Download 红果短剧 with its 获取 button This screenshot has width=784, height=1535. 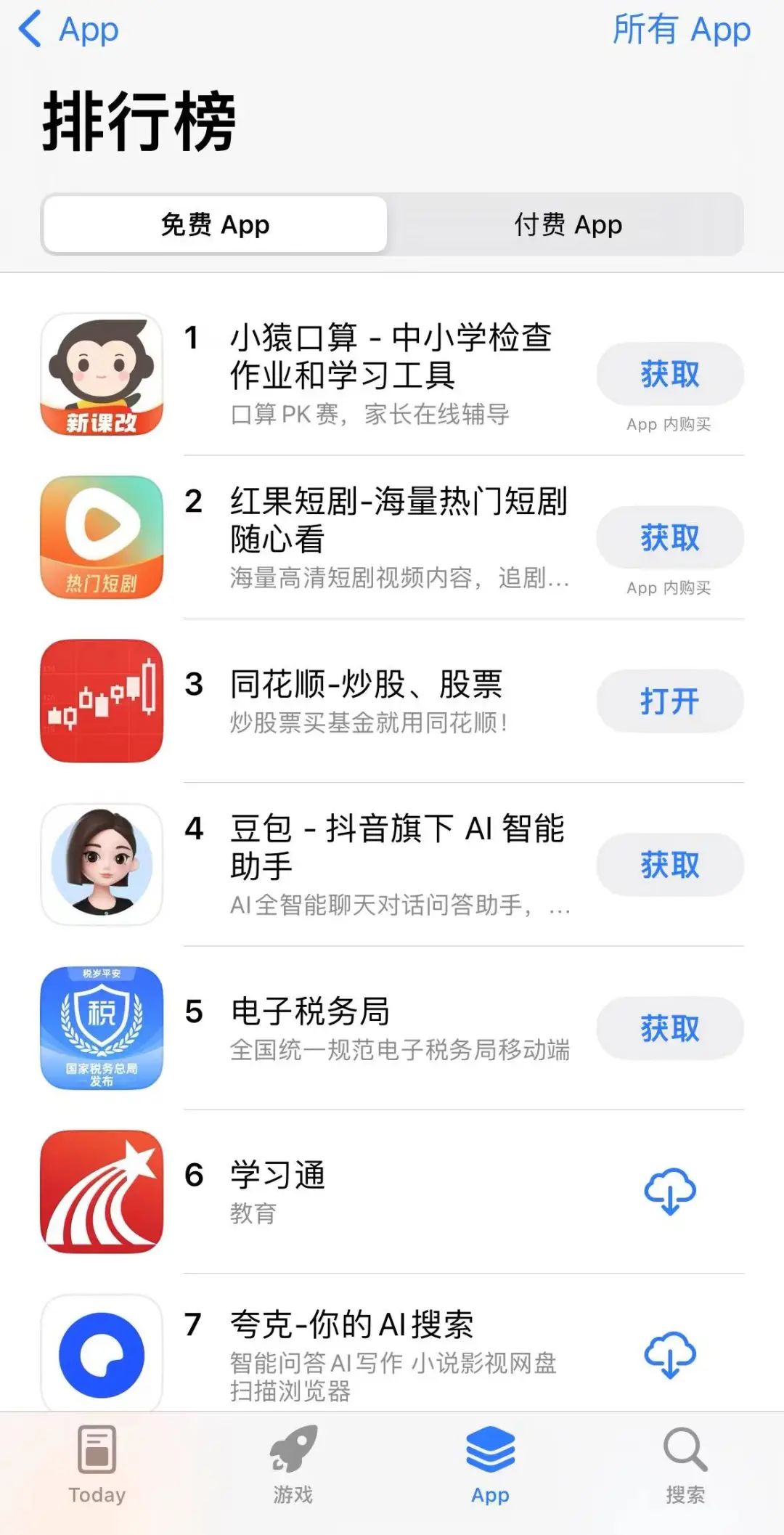click(669, 538)
